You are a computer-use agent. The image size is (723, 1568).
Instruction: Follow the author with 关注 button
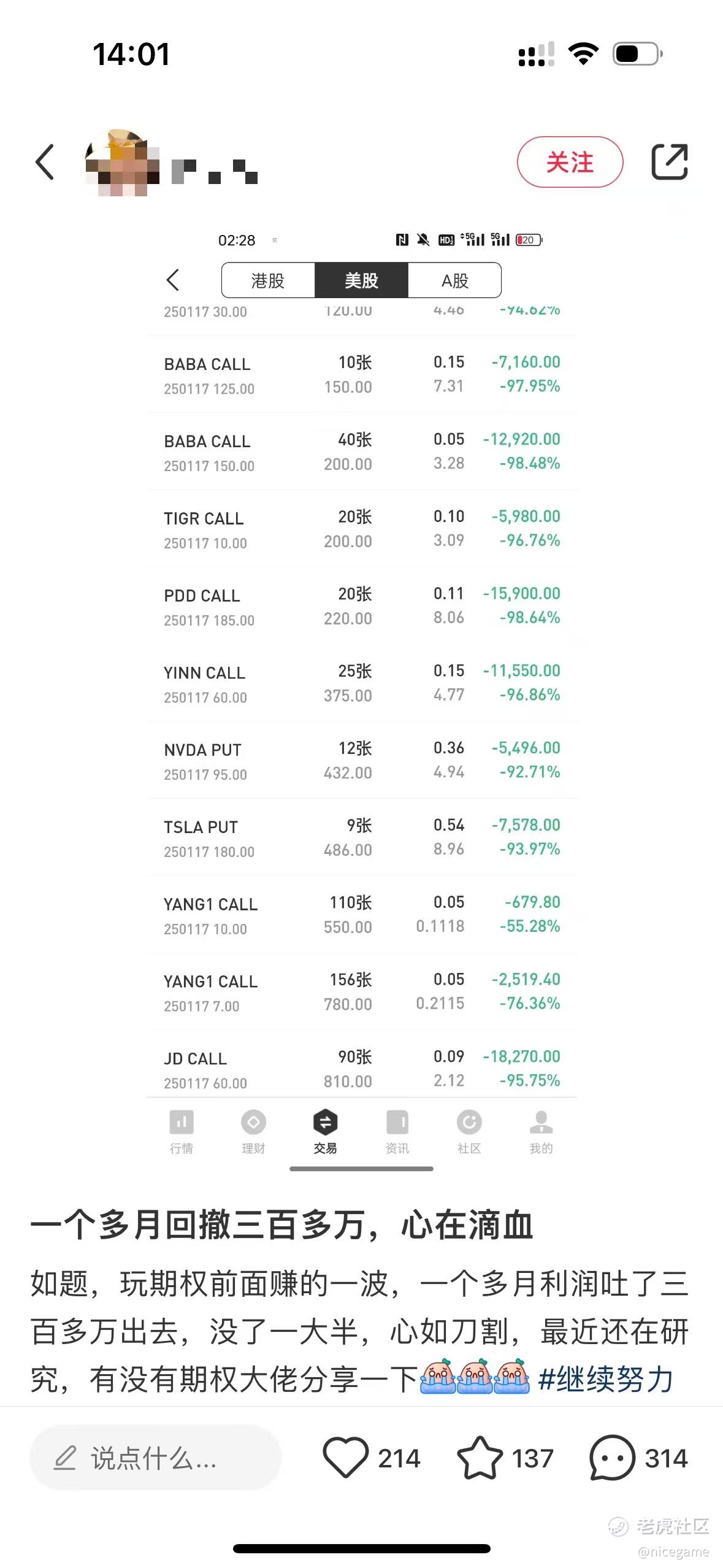tap(570, 162)
